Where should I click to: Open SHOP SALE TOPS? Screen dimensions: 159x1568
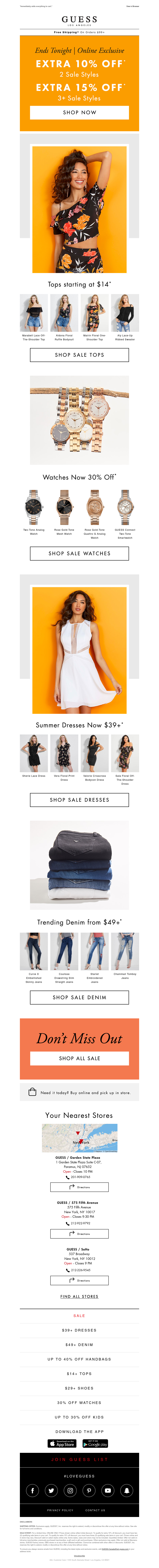pos(79,355)
